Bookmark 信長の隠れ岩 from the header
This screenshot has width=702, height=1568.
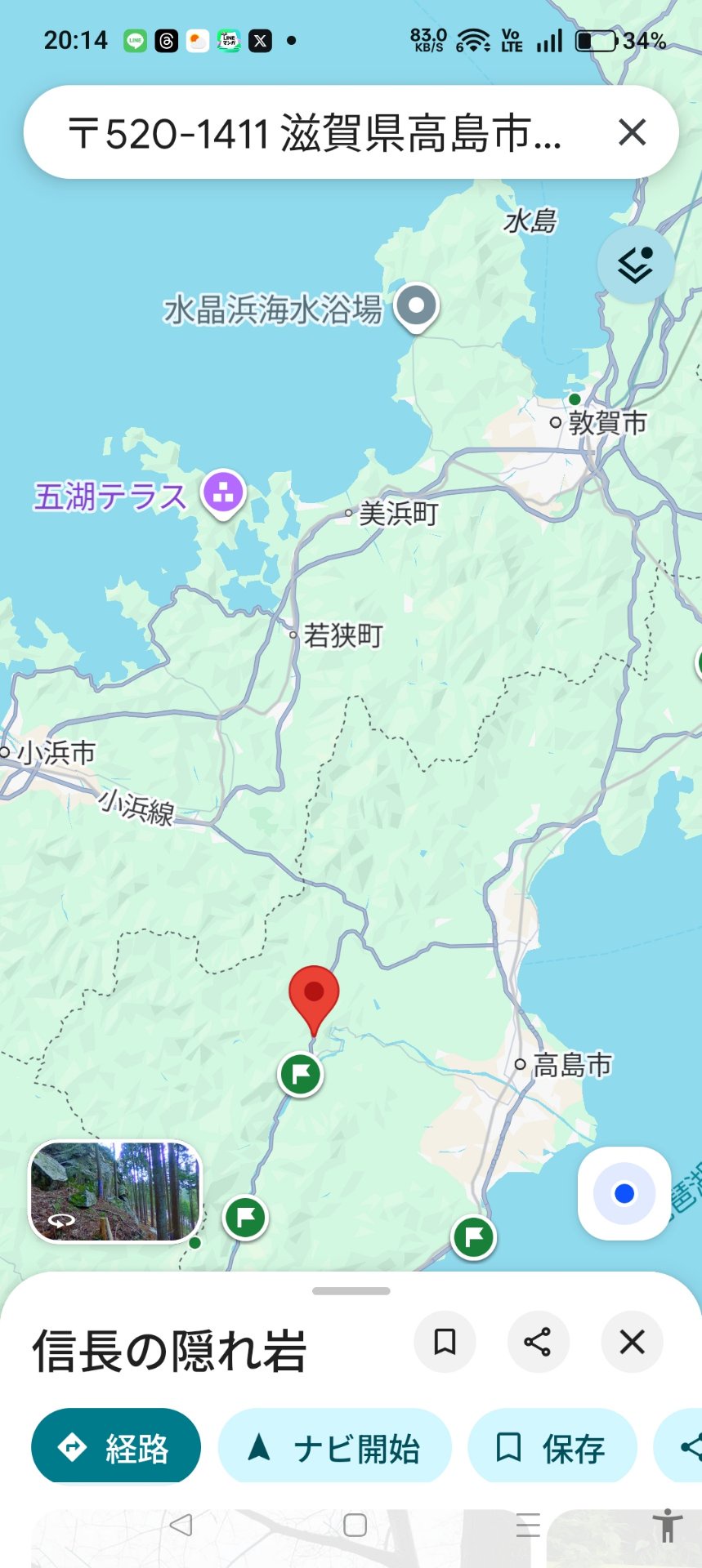(x=445, y=1342)
